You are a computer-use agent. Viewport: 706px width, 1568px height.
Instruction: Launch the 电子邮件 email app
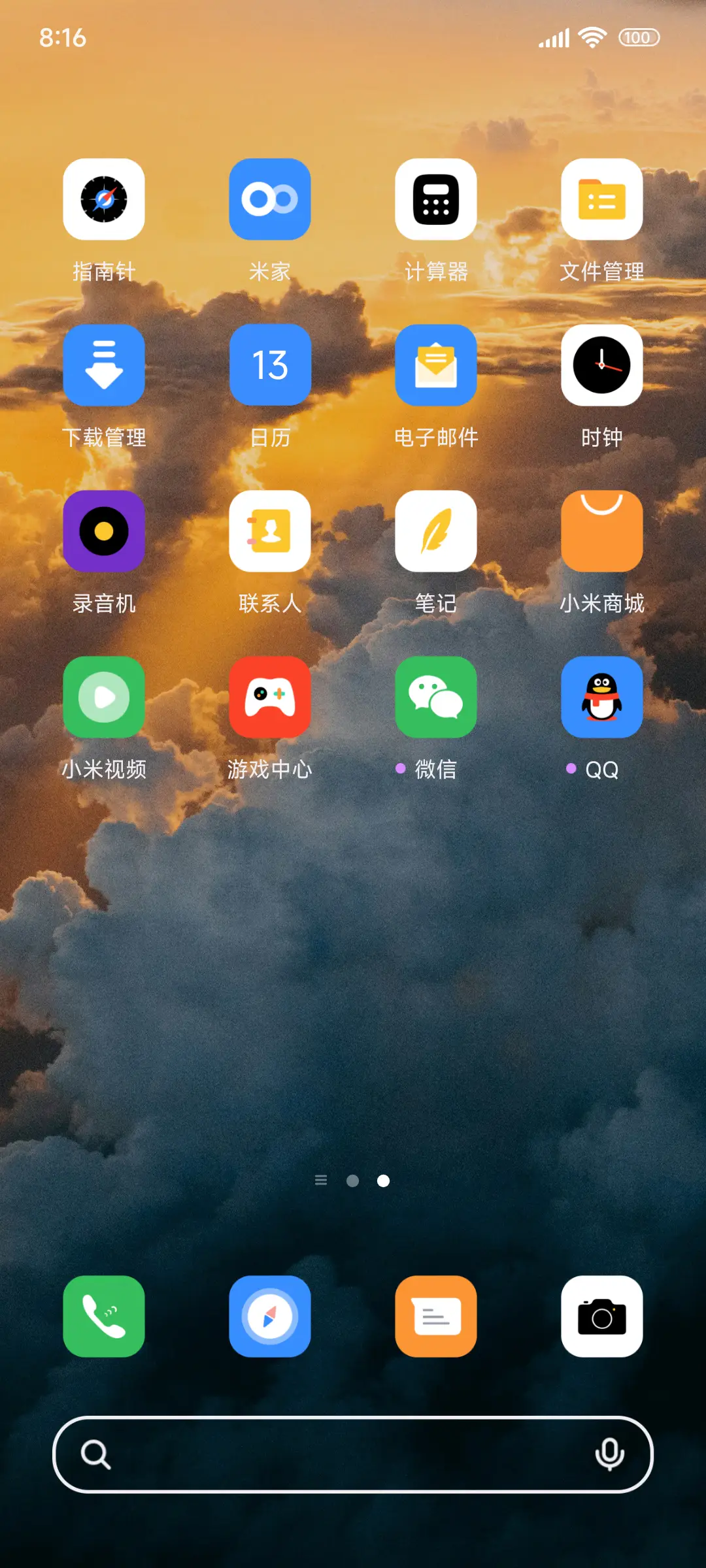(x=436, y=366)
